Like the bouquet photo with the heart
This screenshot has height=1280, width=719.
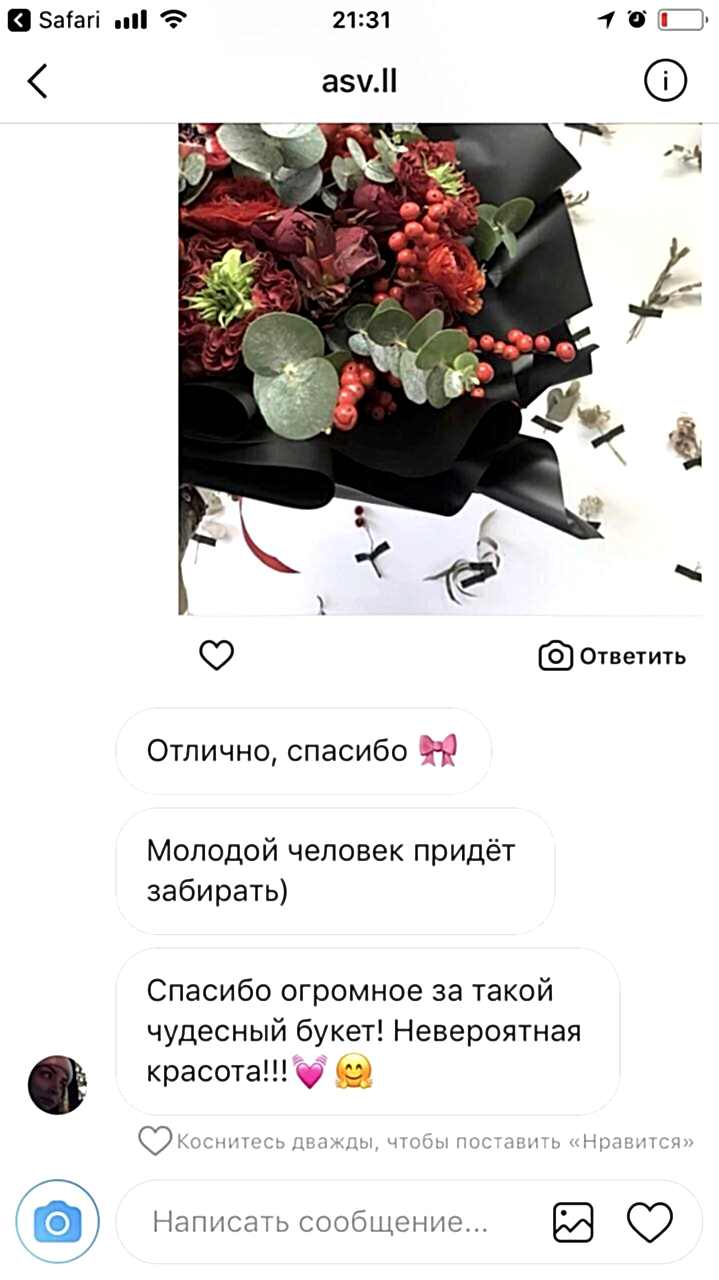coord(217,656)
